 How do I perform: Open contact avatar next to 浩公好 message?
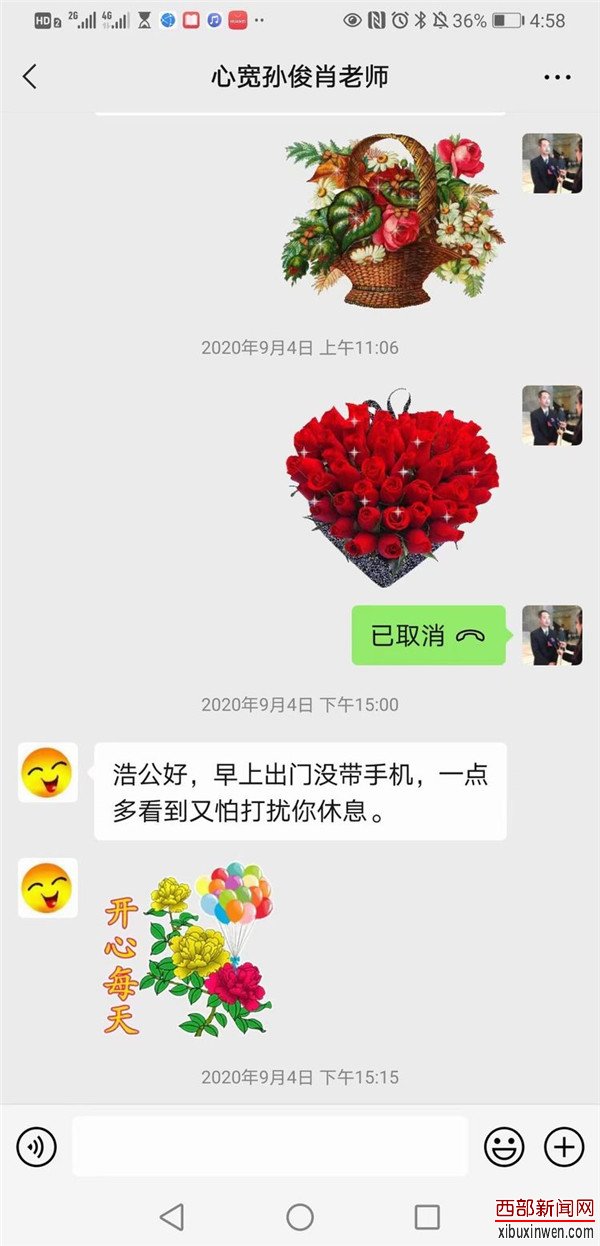[x=48, y=772]
